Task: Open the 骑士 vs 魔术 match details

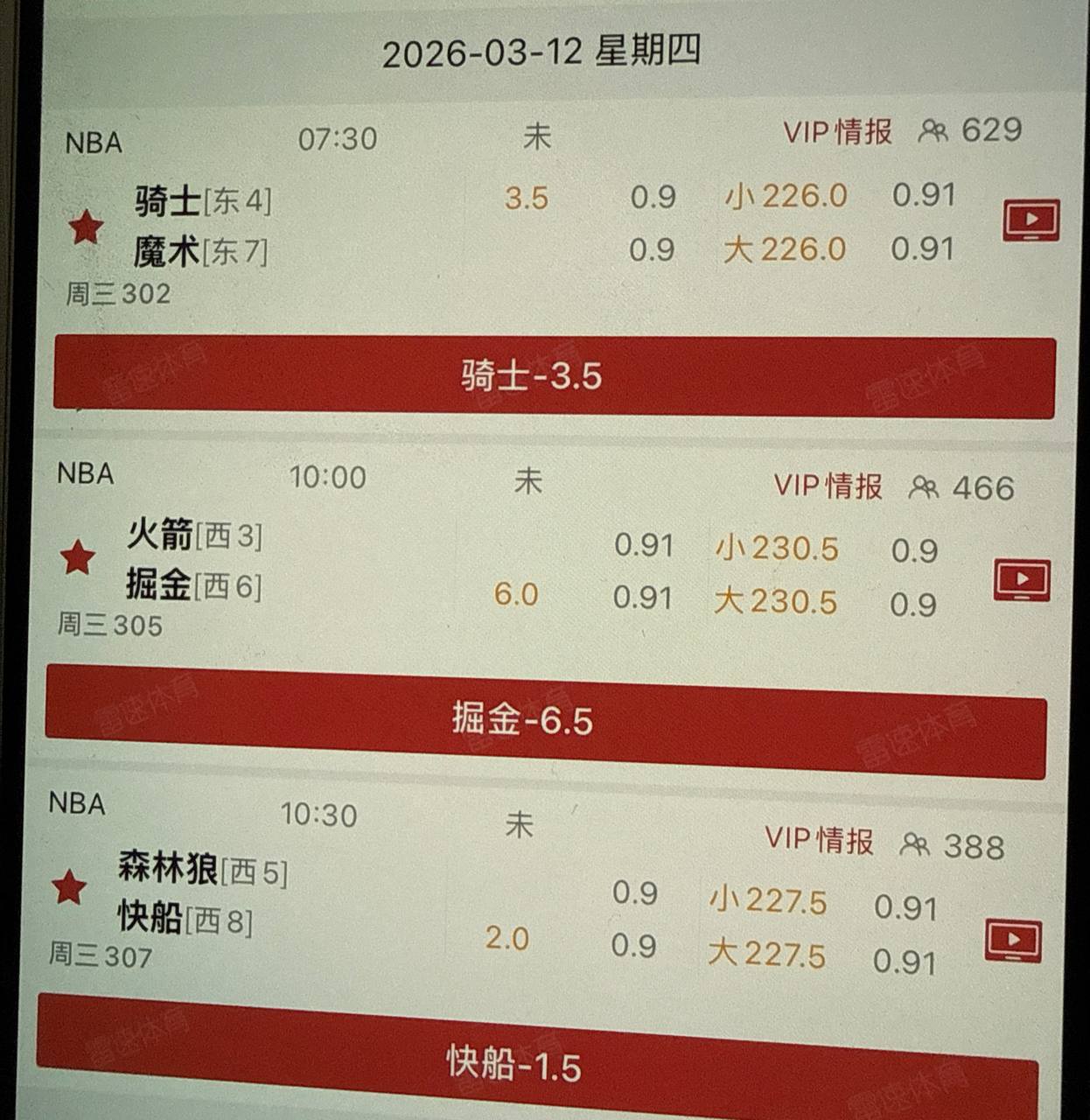Action: (203, 227)
